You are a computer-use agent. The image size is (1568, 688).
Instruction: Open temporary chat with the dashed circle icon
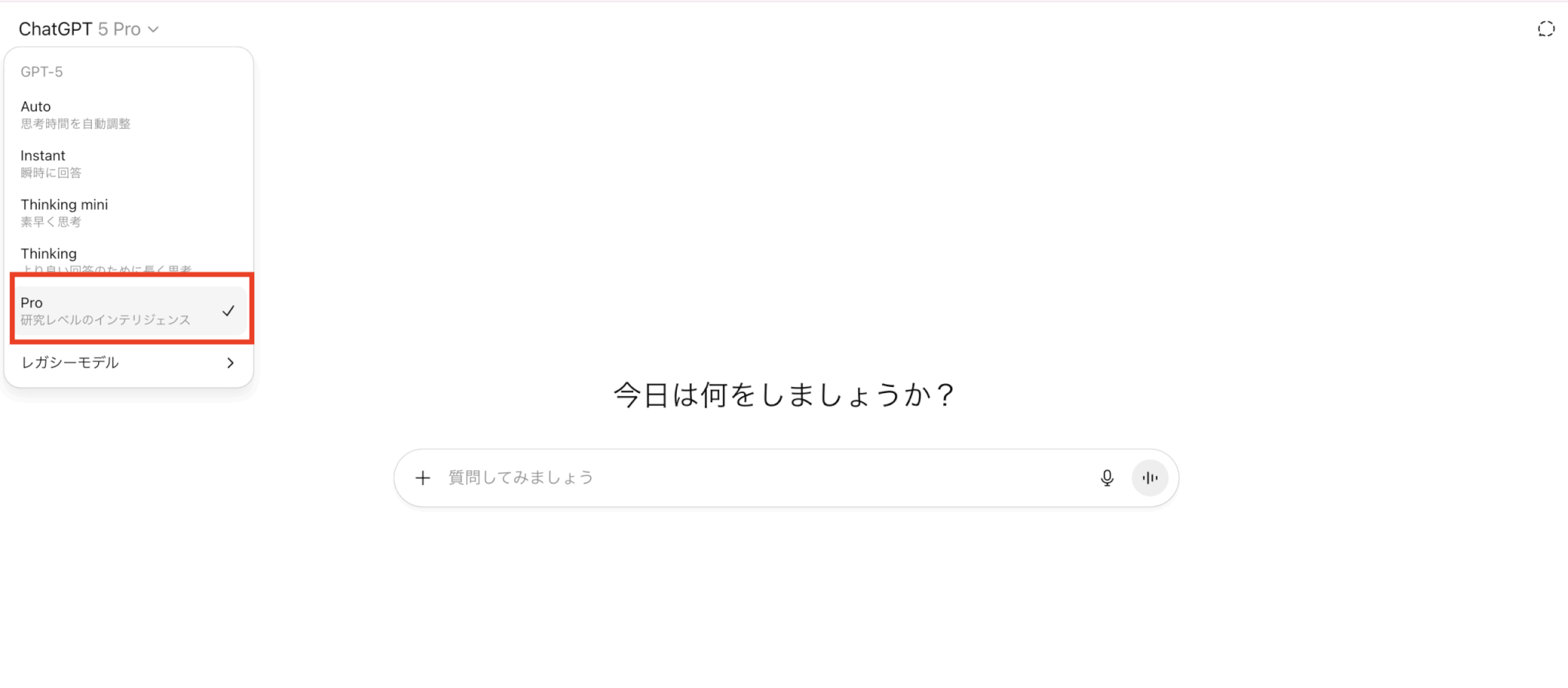(1546, 29)
